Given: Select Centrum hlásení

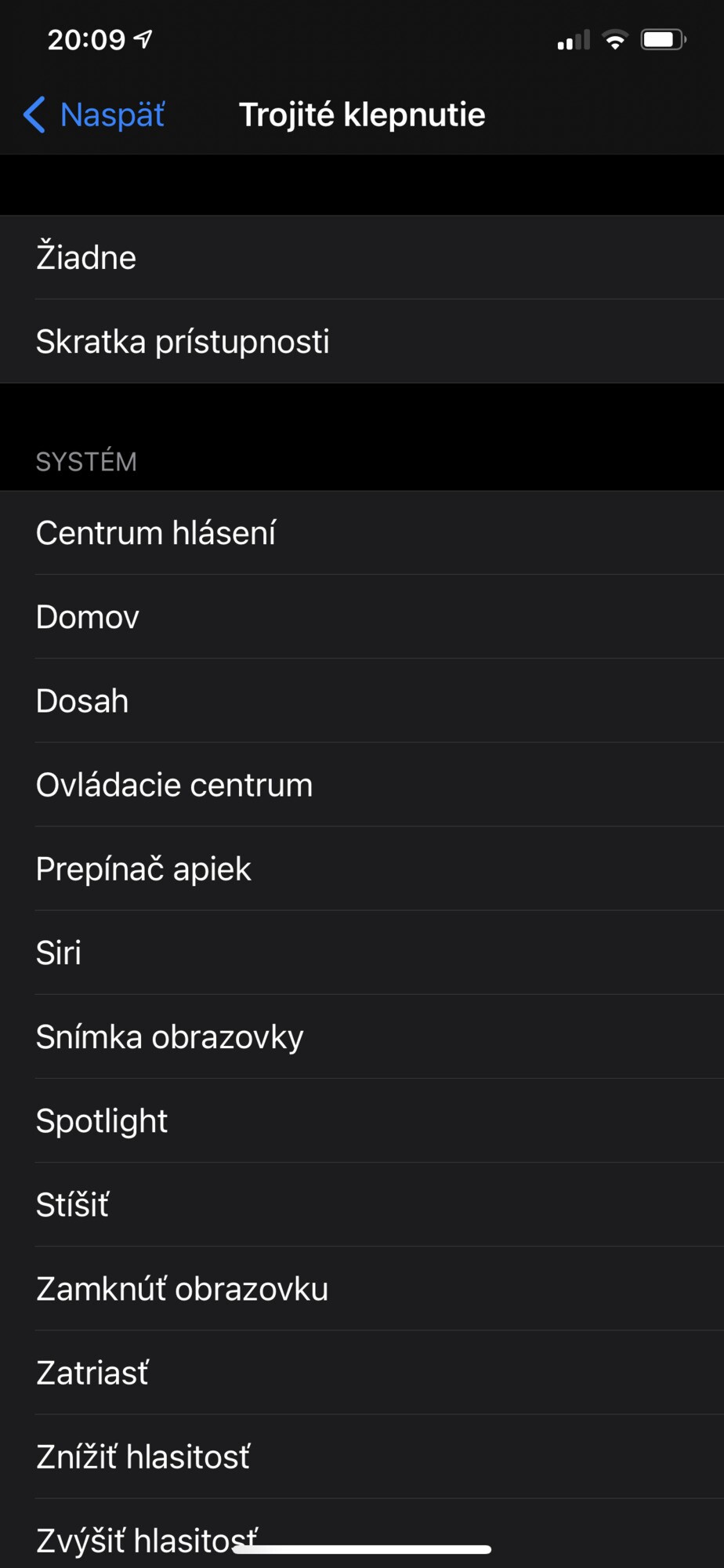Looking at the screenshot, I should click(x=362, y=533).
